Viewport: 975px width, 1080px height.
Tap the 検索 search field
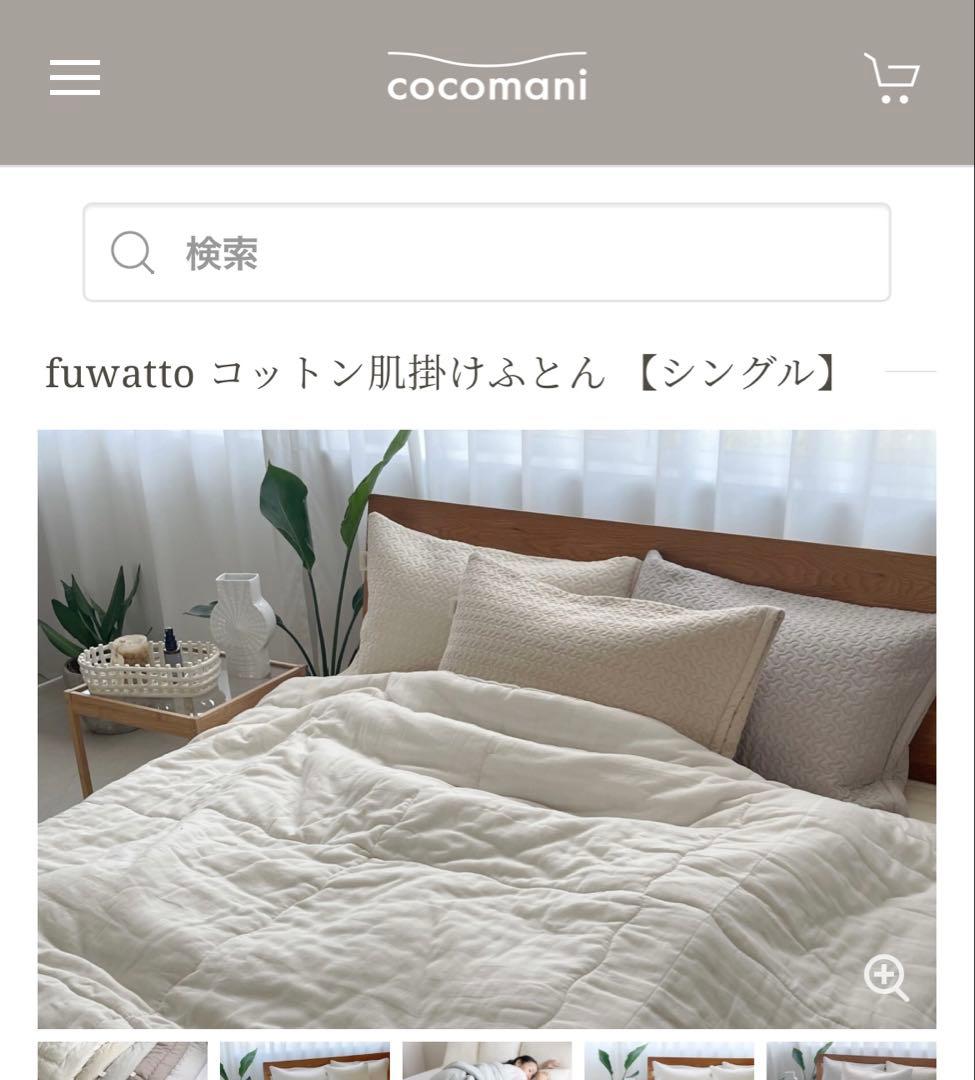[x=487, y=253]
